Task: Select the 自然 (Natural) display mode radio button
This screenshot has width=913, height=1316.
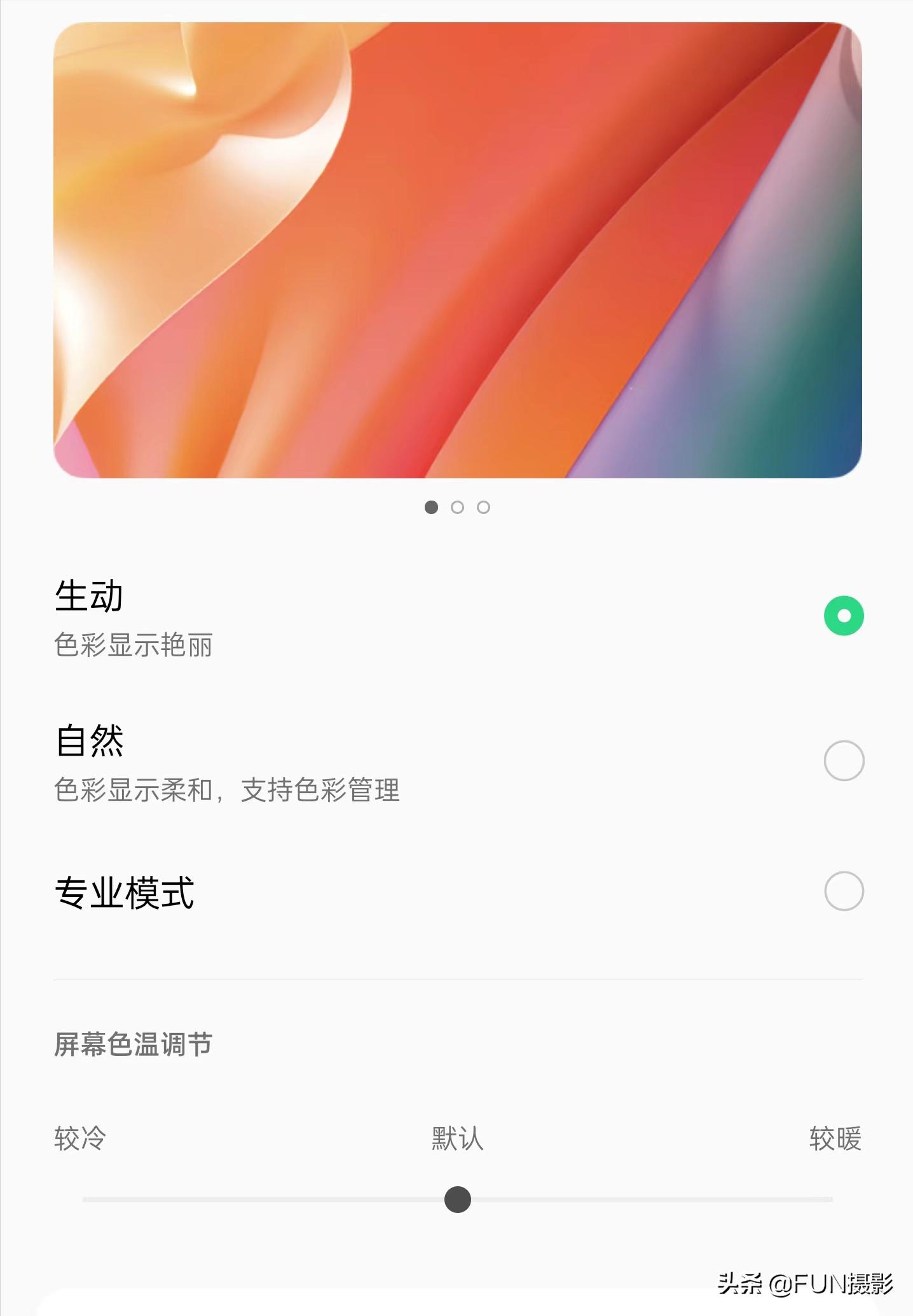Action: point(843,759)
